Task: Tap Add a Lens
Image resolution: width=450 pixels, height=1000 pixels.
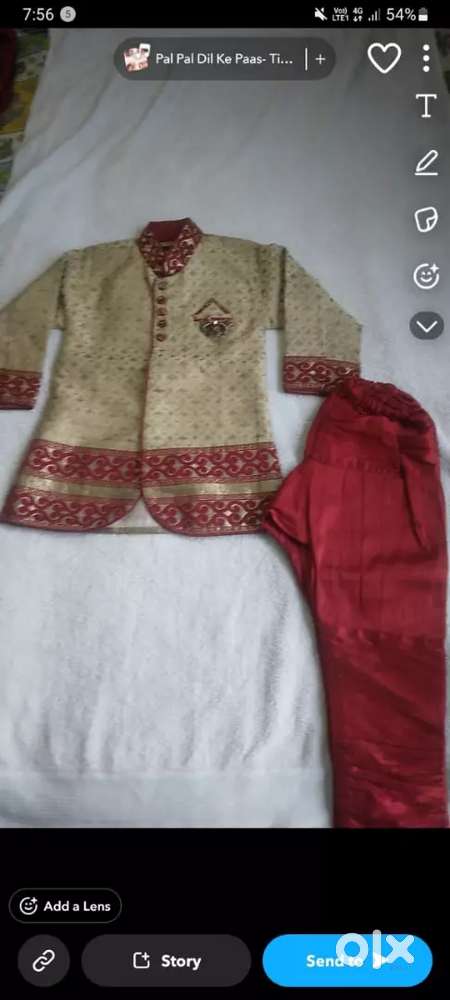Action: point(66,906)
